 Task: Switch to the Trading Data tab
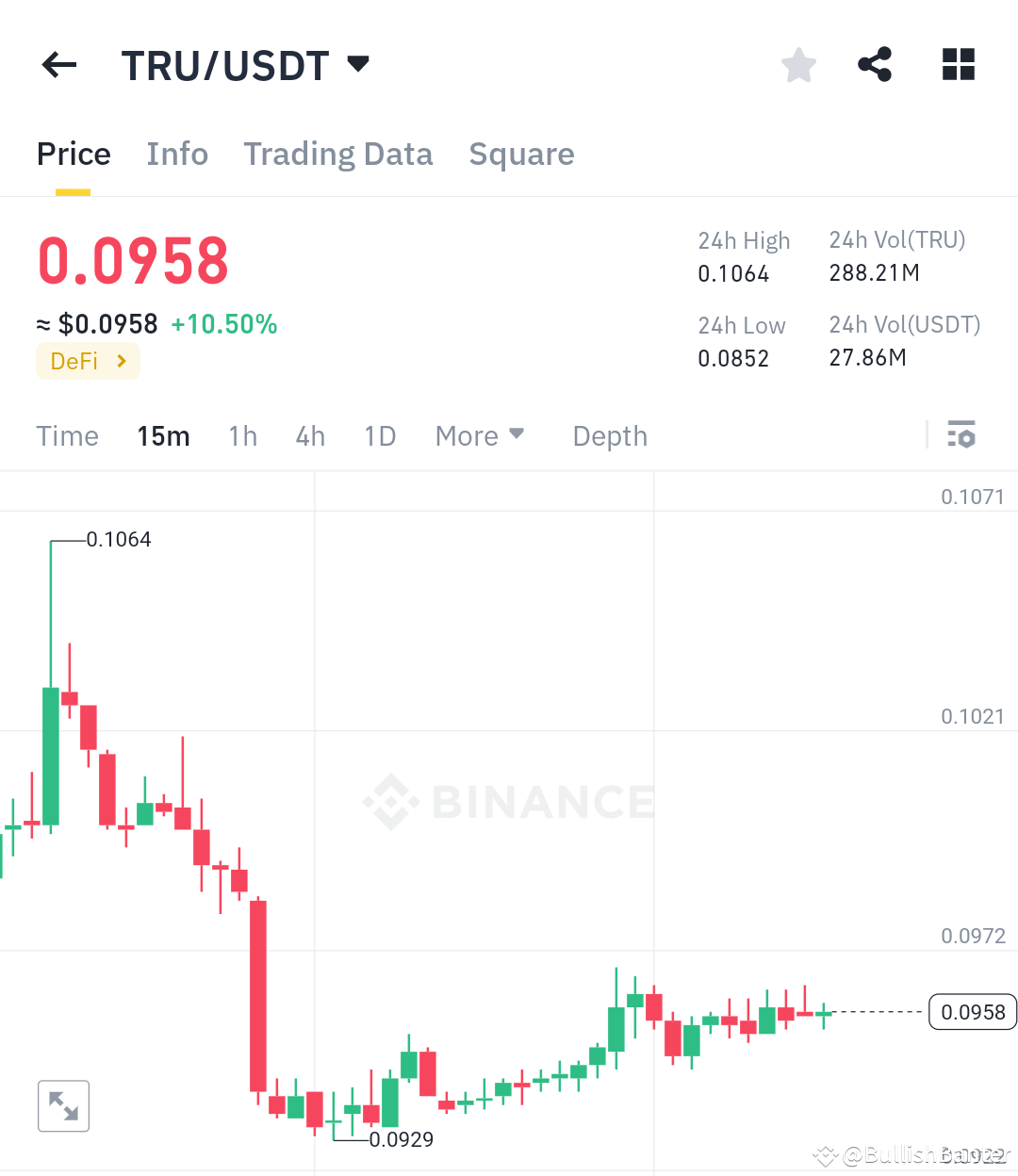[x=337, y=154]
